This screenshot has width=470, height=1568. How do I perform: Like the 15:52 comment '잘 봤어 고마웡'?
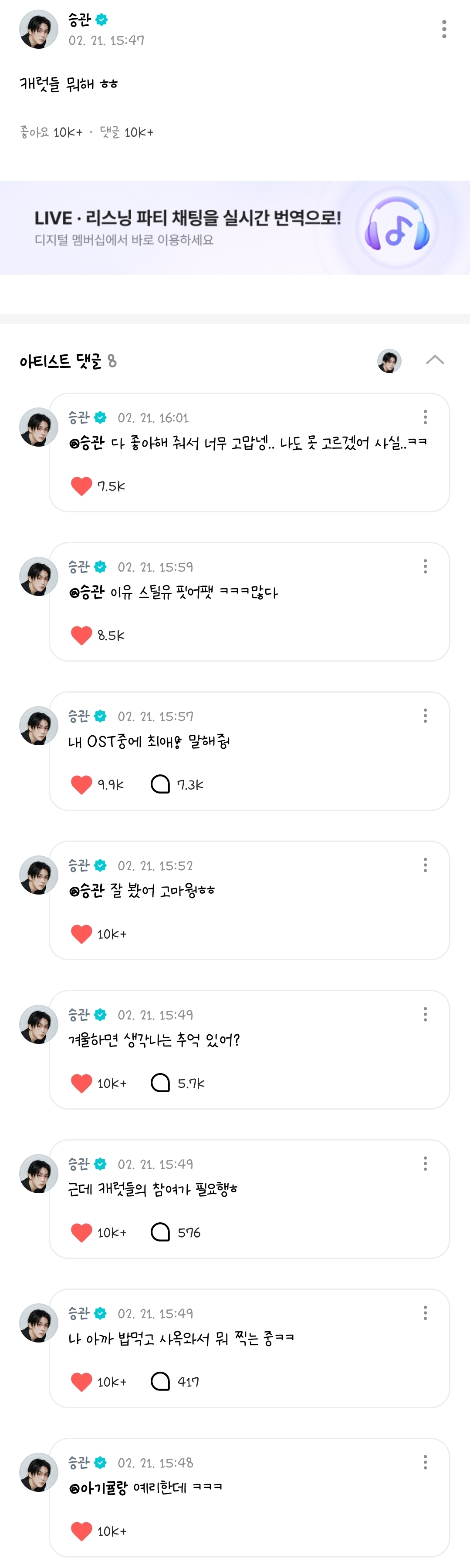pos(81,933)
